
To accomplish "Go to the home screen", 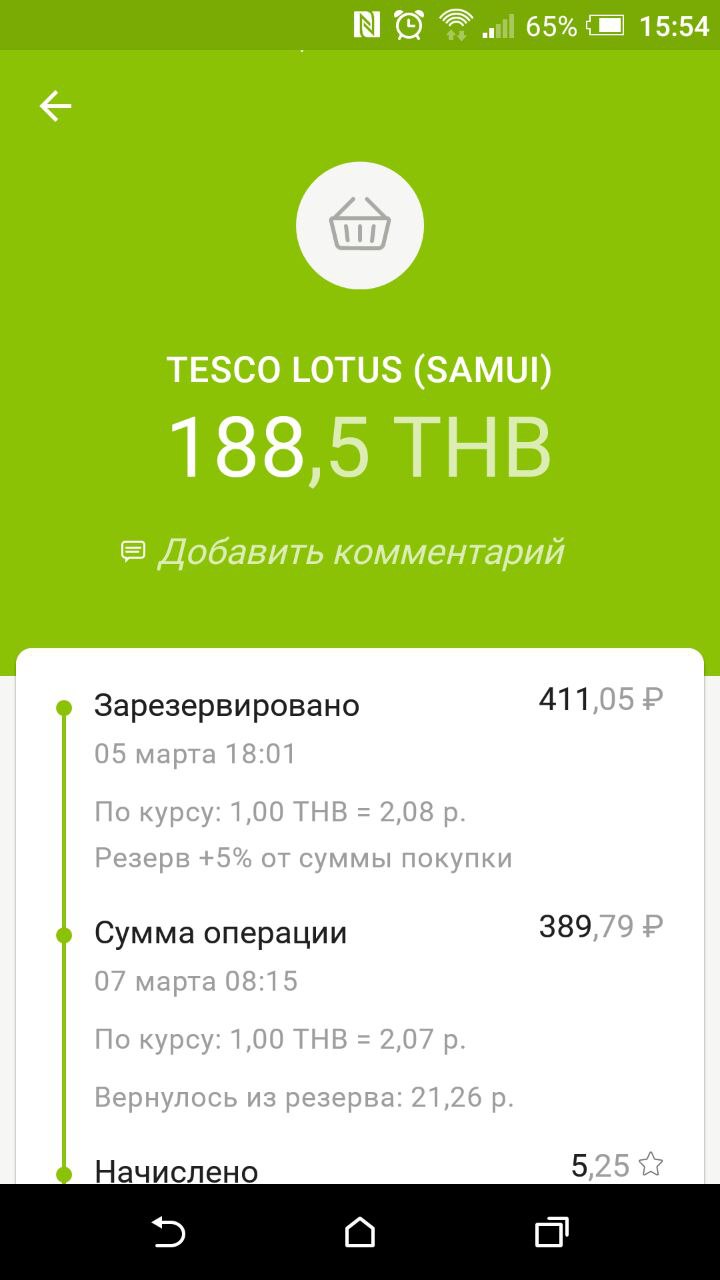I will tap(360, 1232).
